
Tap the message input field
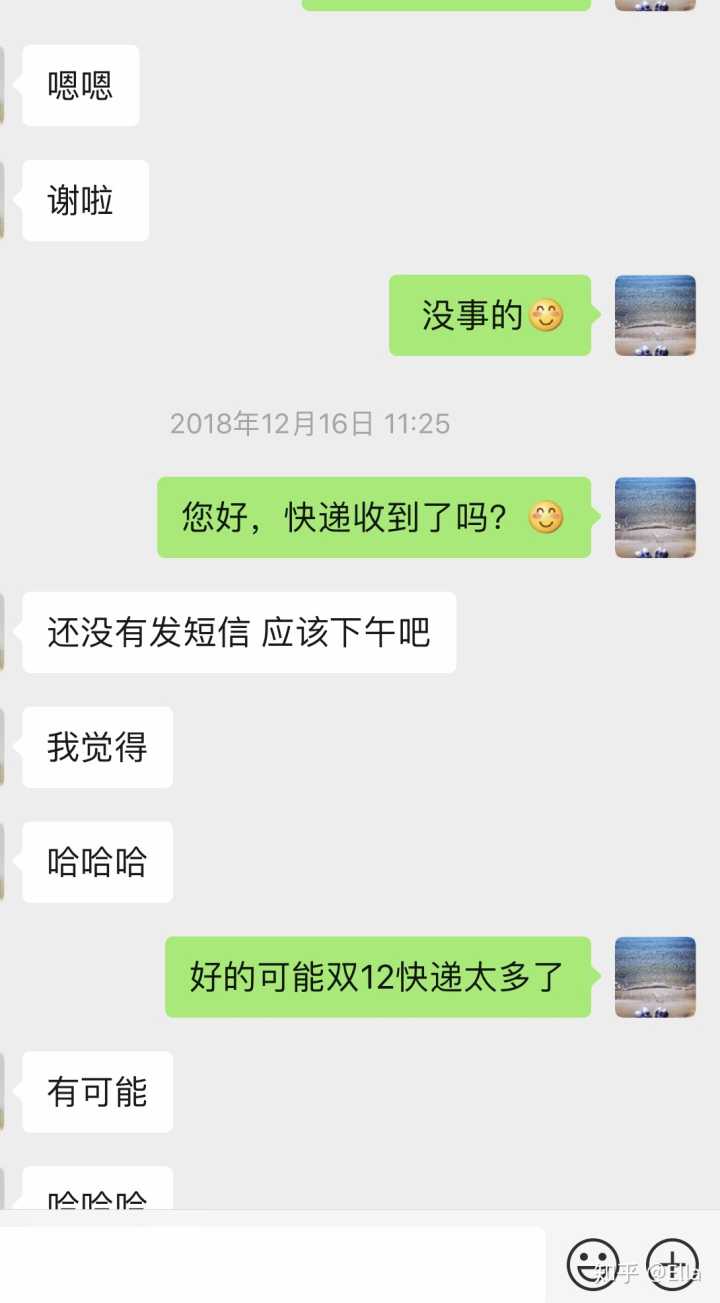(270, 1264)
